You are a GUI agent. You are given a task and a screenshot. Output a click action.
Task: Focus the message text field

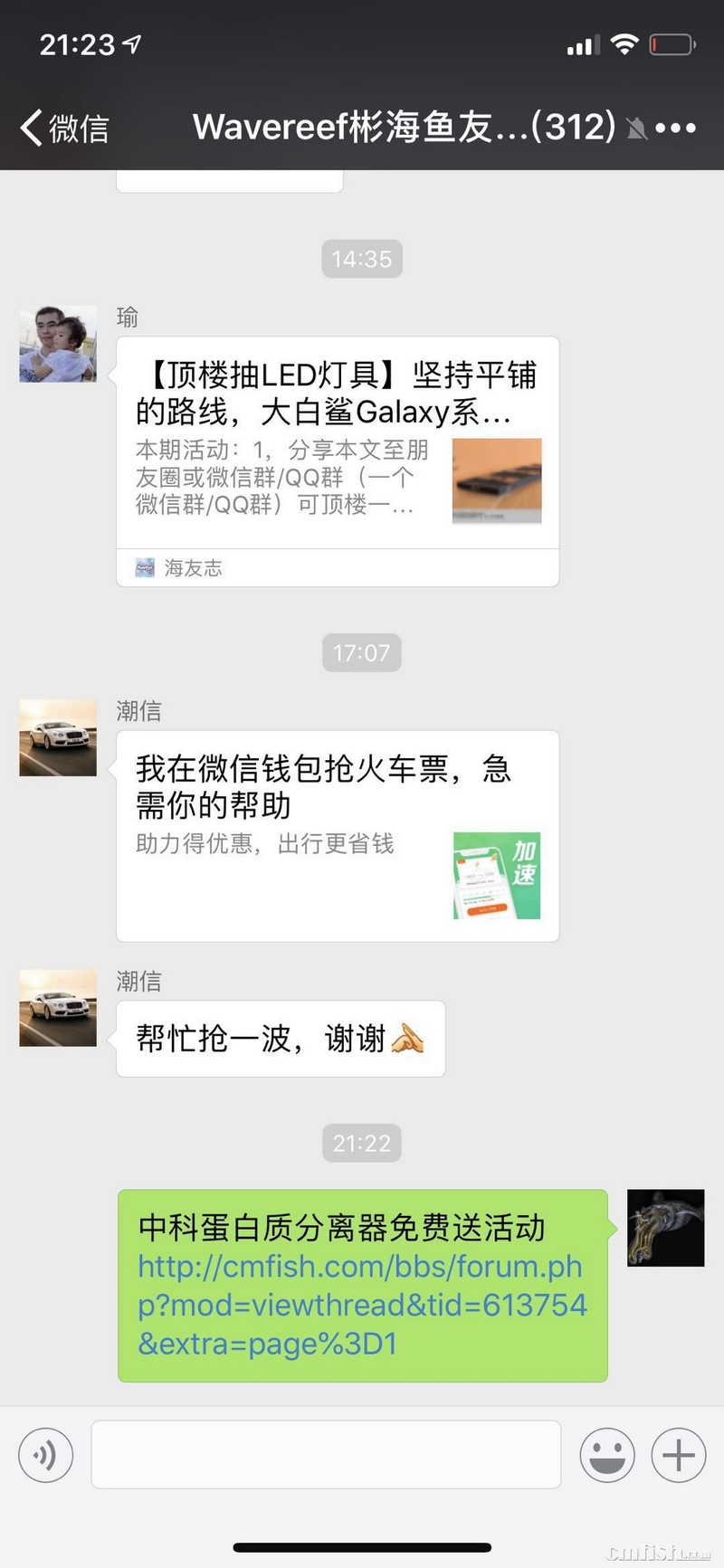coord(326,1454)
